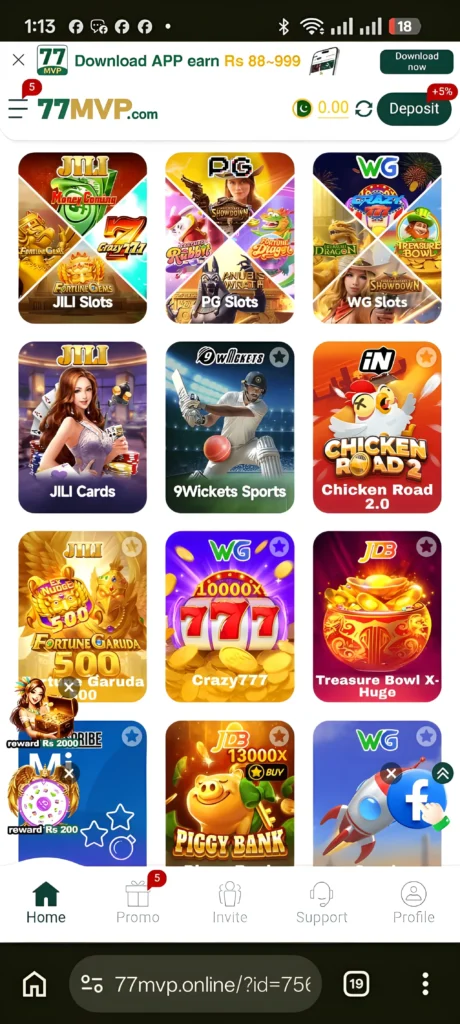Favorite the 9Wickets Sports tile star
The width and height of the screenshot is (460, 1024).
point(279,357)
